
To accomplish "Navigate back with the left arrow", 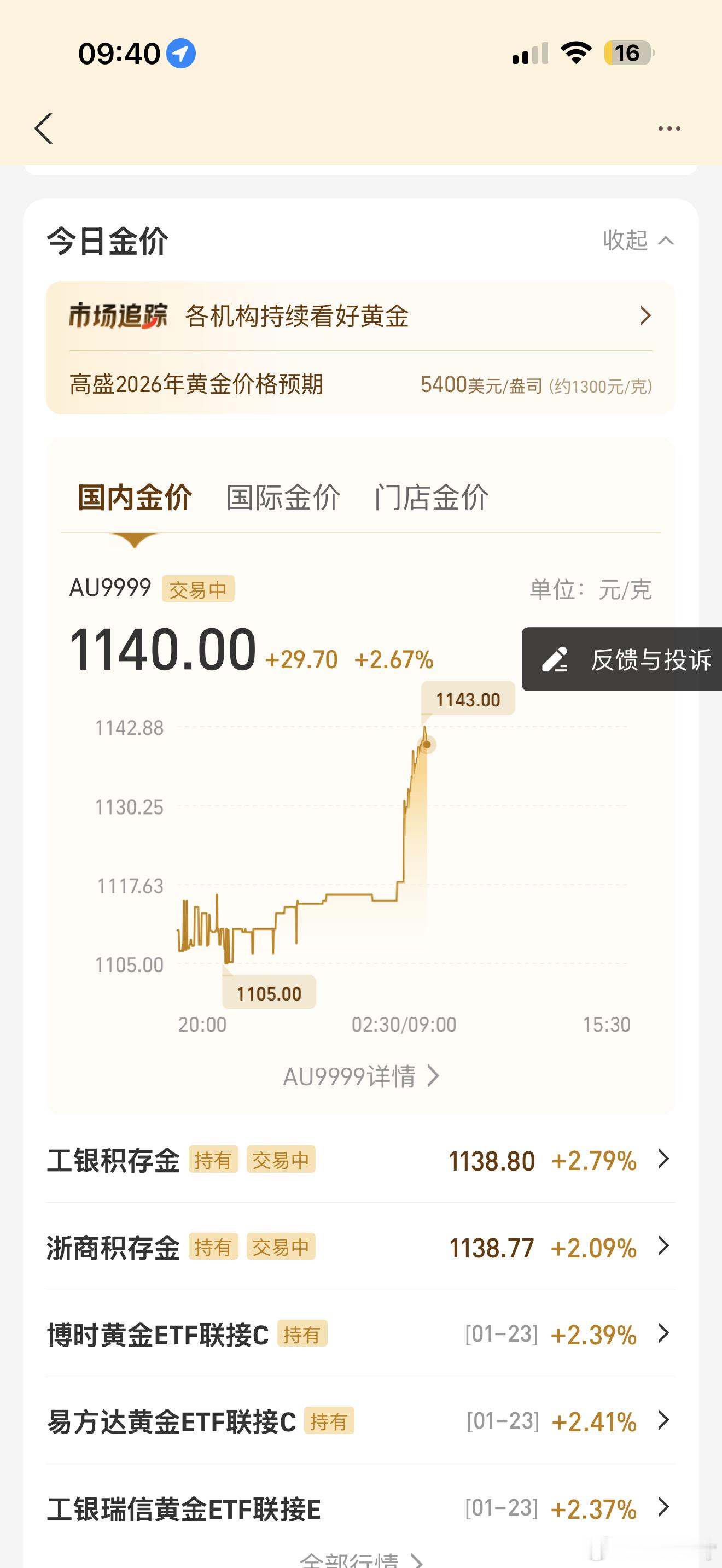I will pos(44,128).
